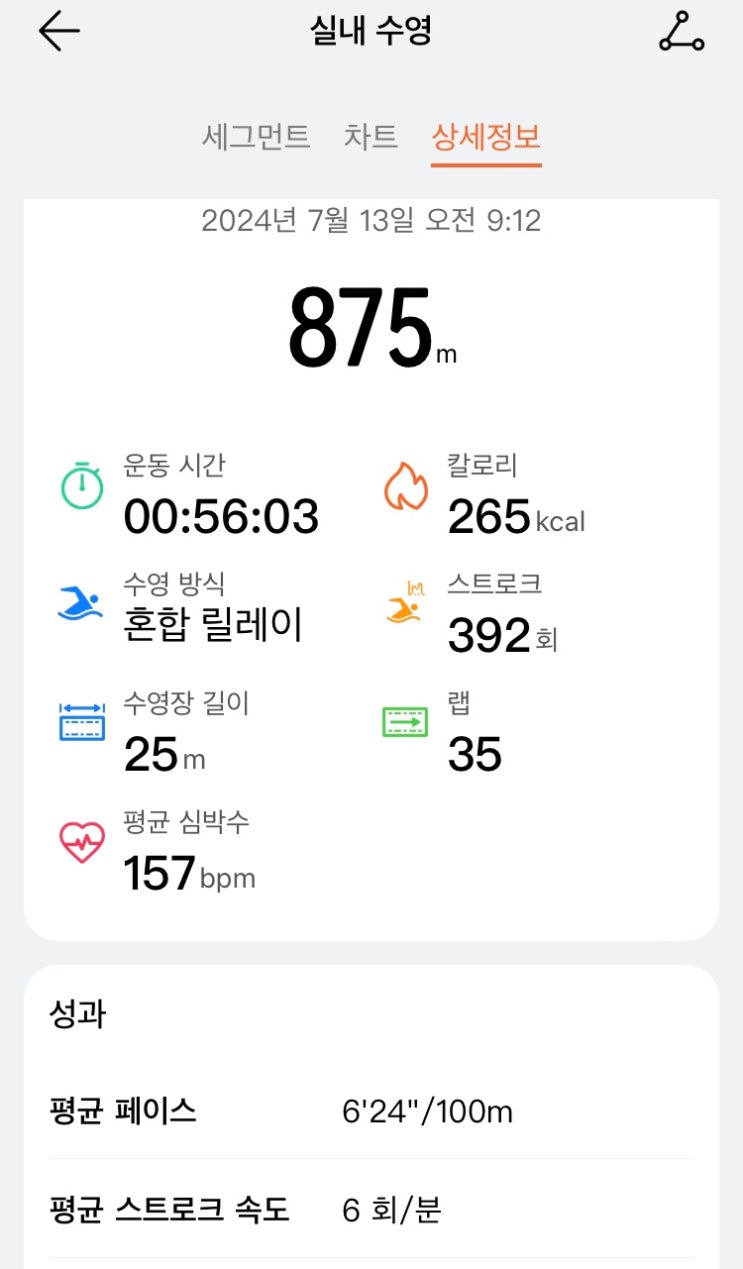Switch to the 세그먼트 tab

click(256, 137)
